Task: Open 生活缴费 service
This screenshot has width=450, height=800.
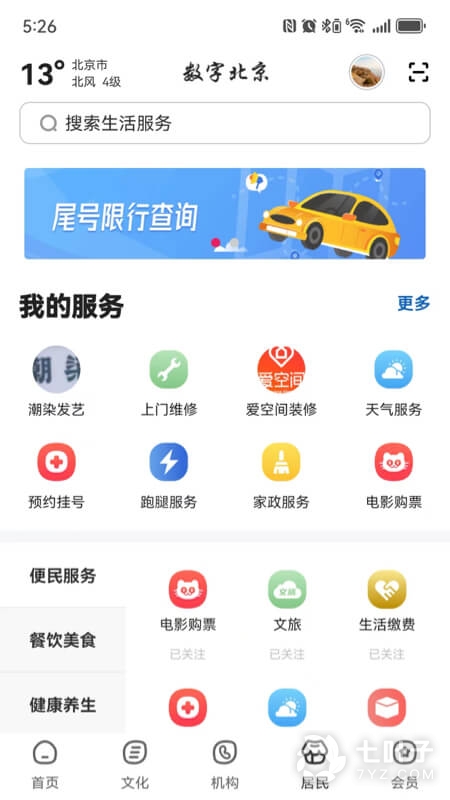Action: [387, 601]
